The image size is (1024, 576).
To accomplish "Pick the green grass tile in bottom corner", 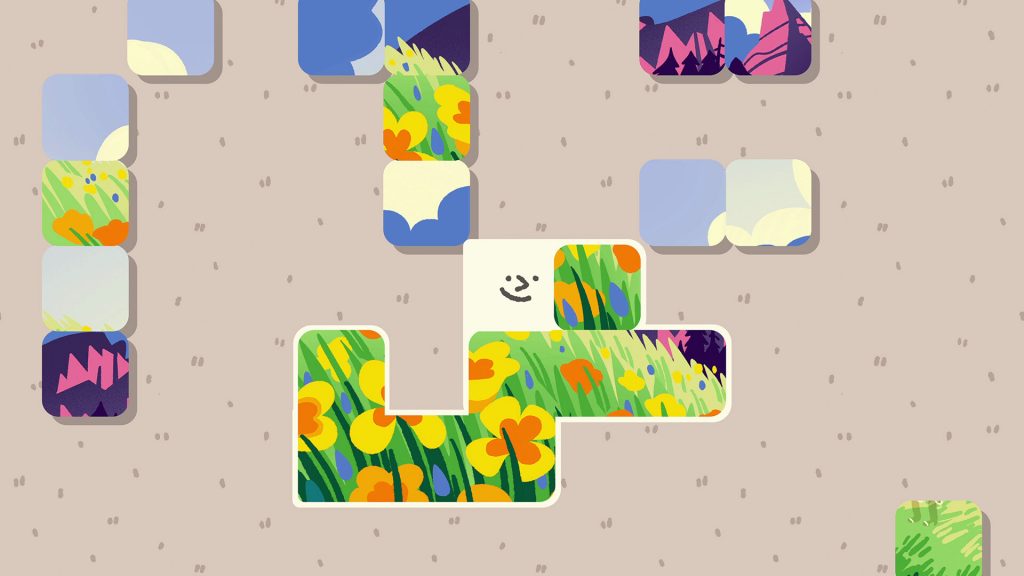I will click(937, 539).
